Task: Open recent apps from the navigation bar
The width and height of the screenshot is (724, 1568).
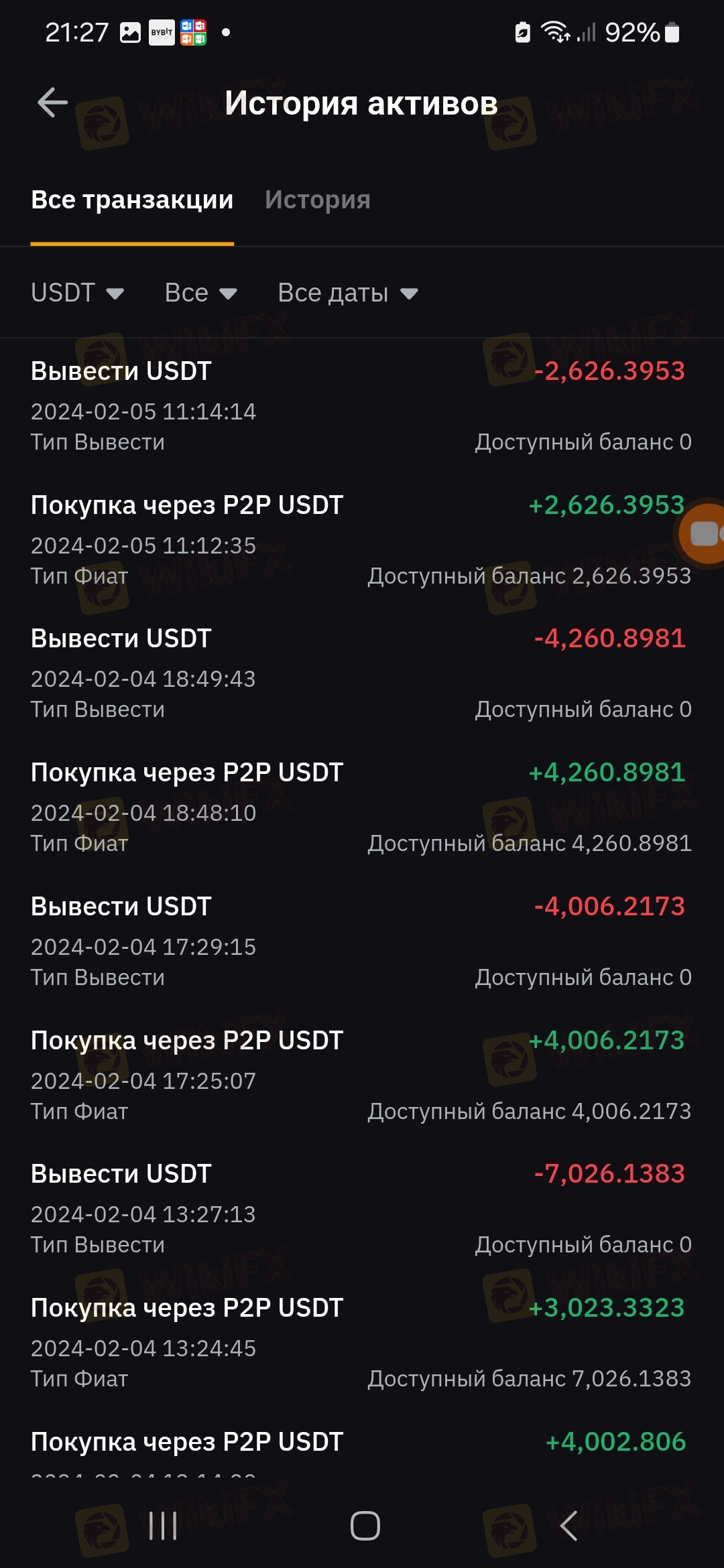Action: coord(163,1526)
